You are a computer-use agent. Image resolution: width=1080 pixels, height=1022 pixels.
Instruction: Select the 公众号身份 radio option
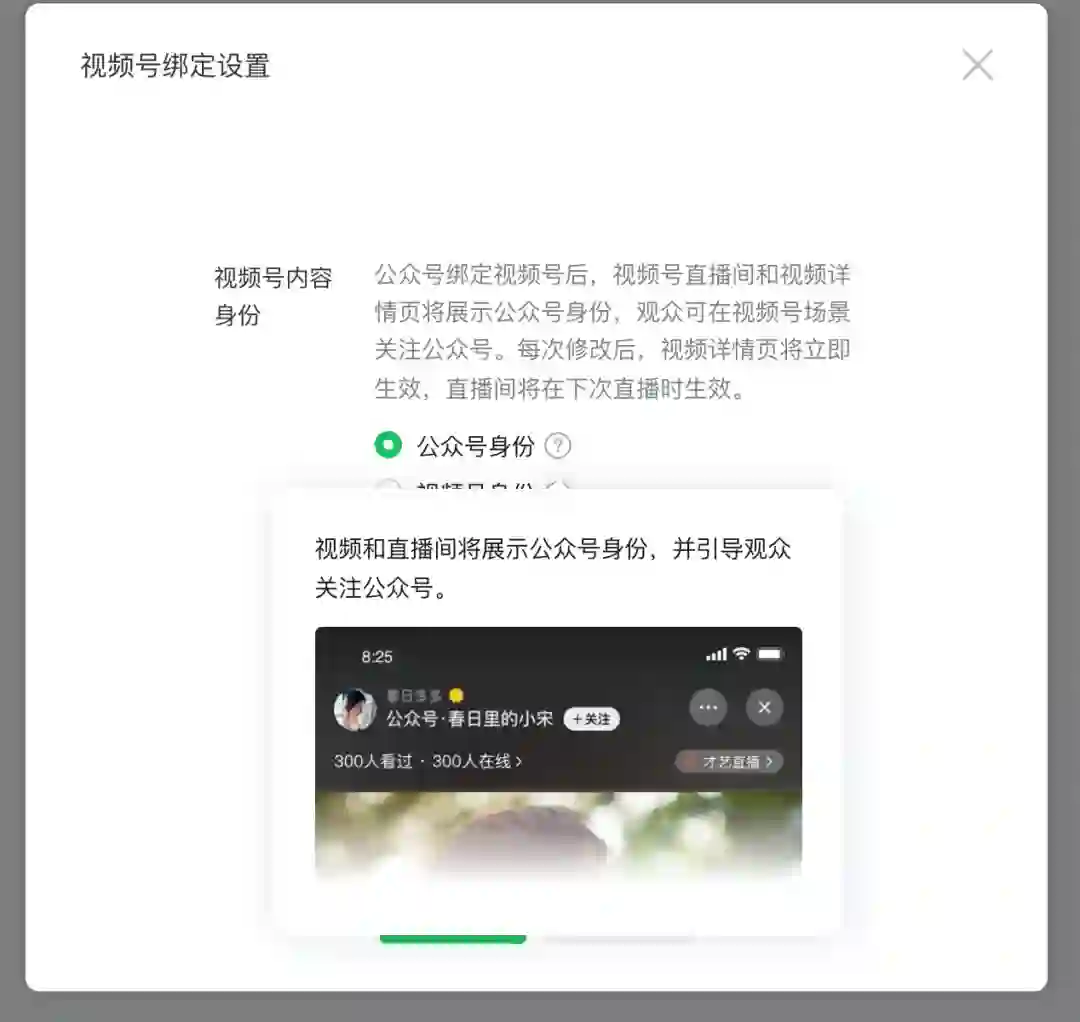tap(388, 445)
